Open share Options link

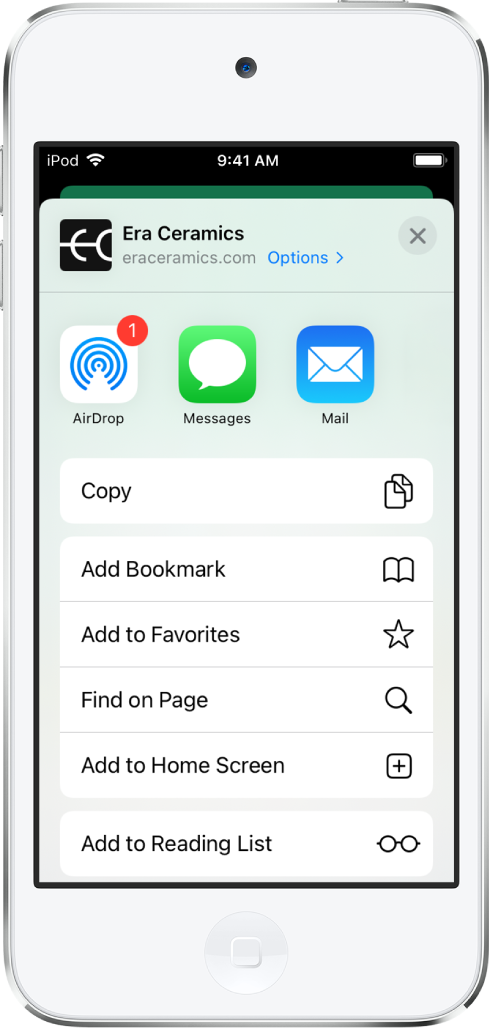click(x=305, y=258)
